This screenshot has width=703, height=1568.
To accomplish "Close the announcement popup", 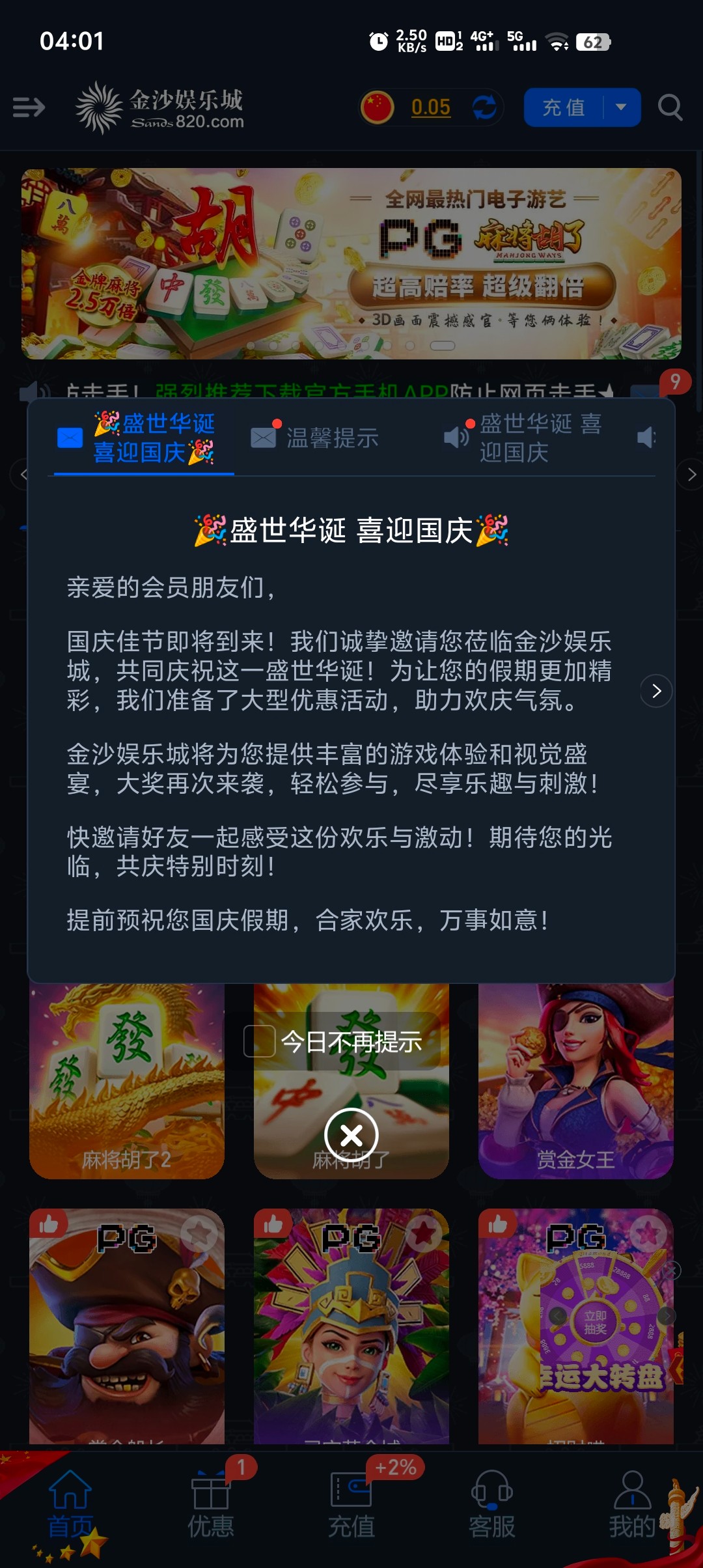I will click(x=351, y=1136).
